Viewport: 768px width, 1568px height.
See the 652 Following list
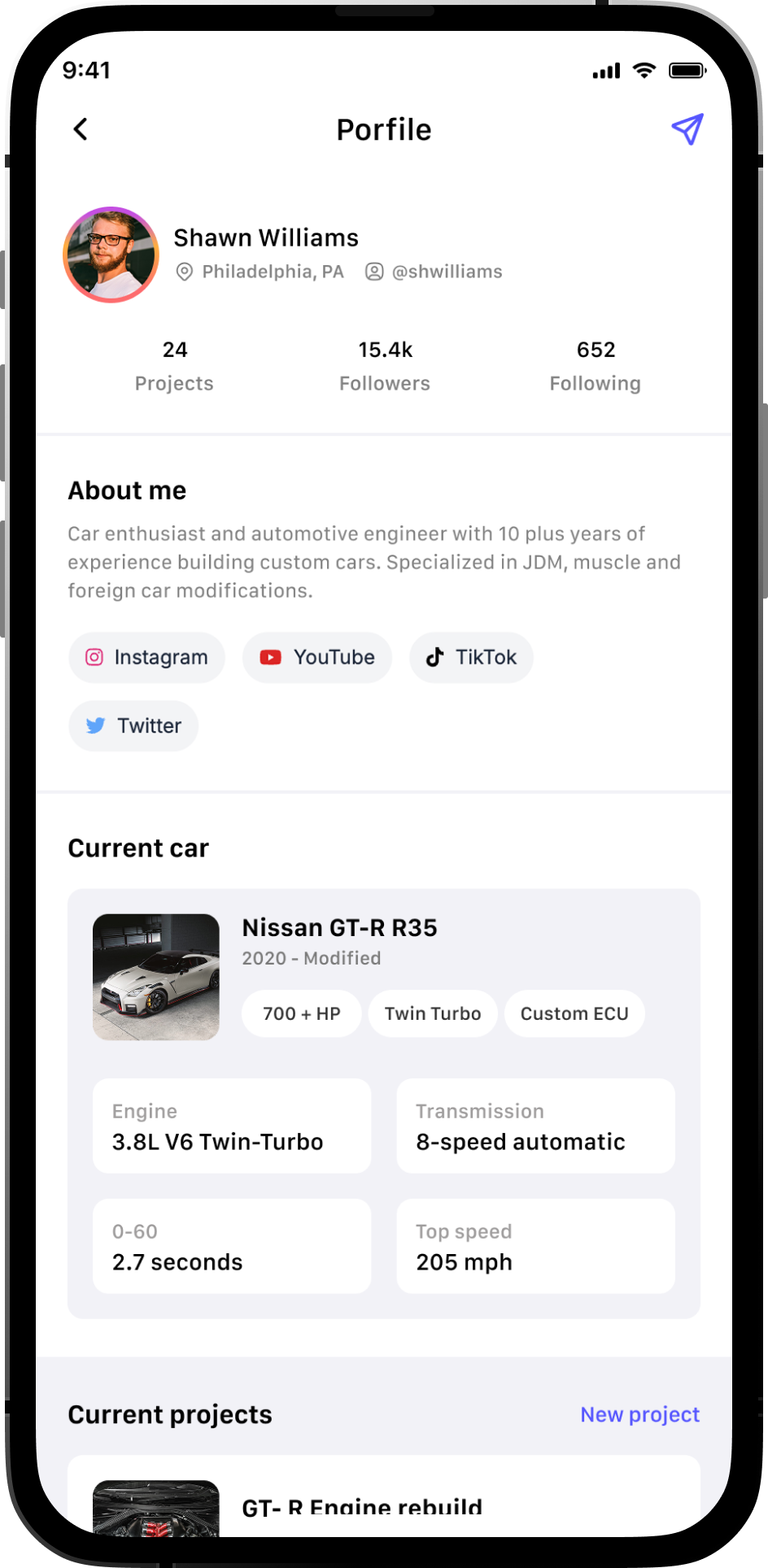pos(596,366)
